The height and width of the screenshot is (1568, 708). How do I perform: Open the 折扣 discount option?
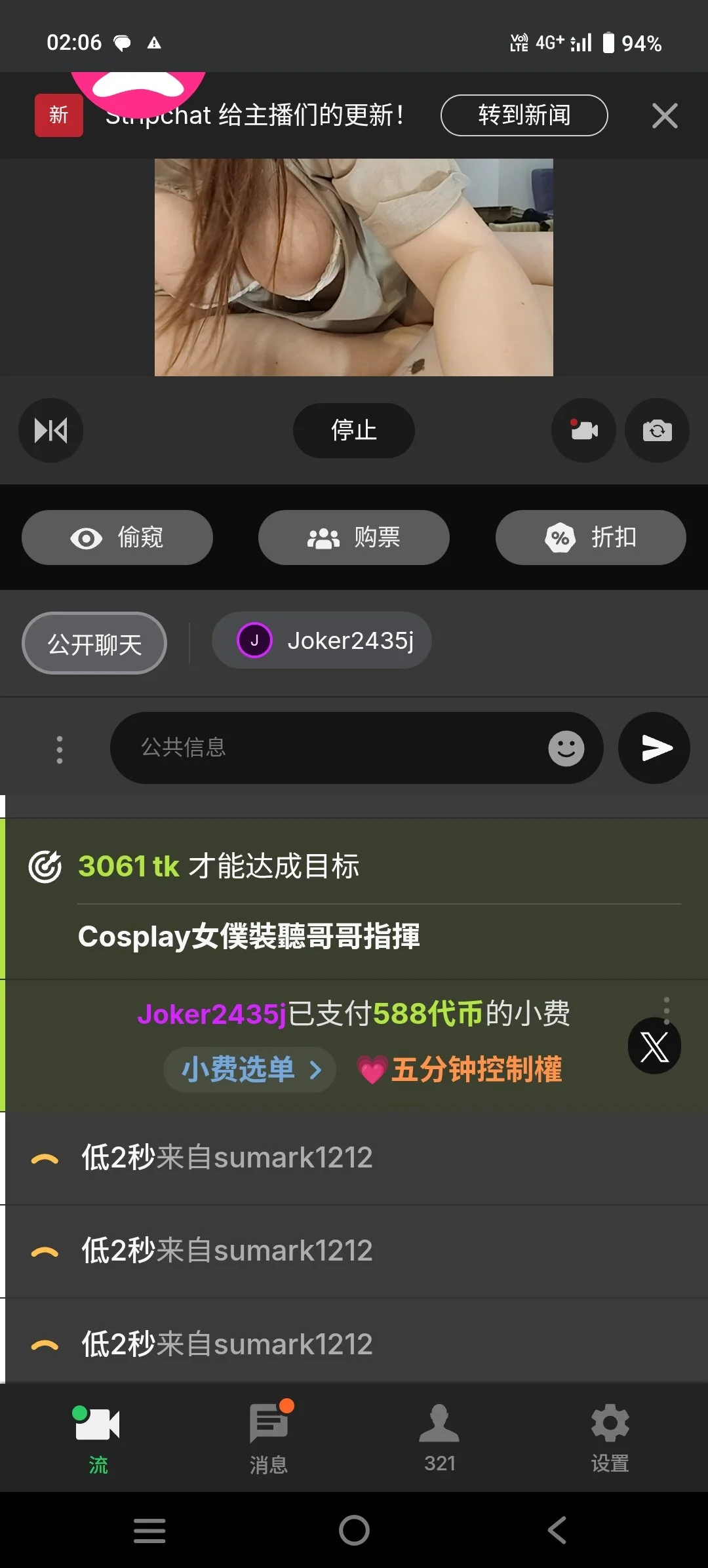[591, 538]
